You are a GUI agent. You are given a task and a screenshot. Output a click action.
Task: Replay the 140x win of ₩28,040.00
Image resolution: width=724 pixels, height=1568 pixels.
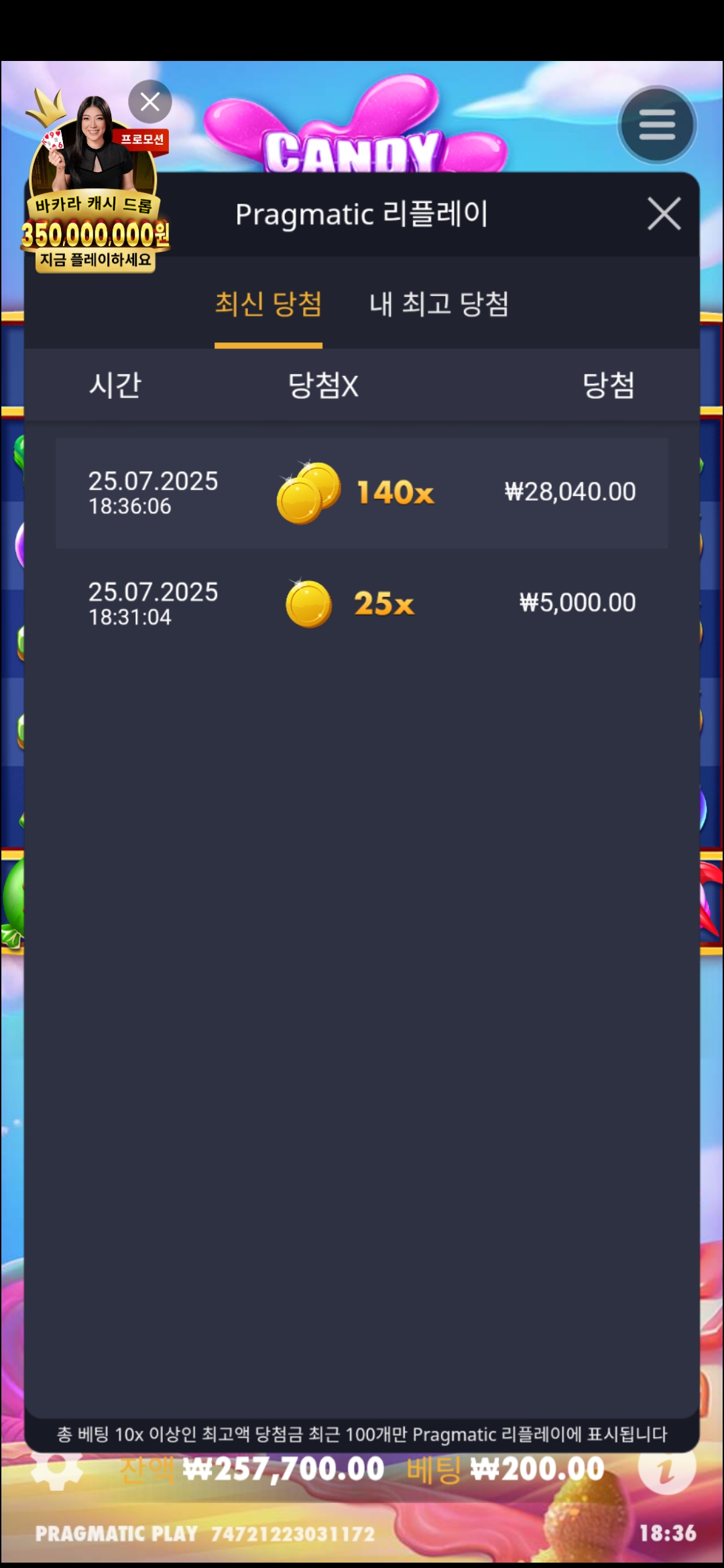pos(362,493)
